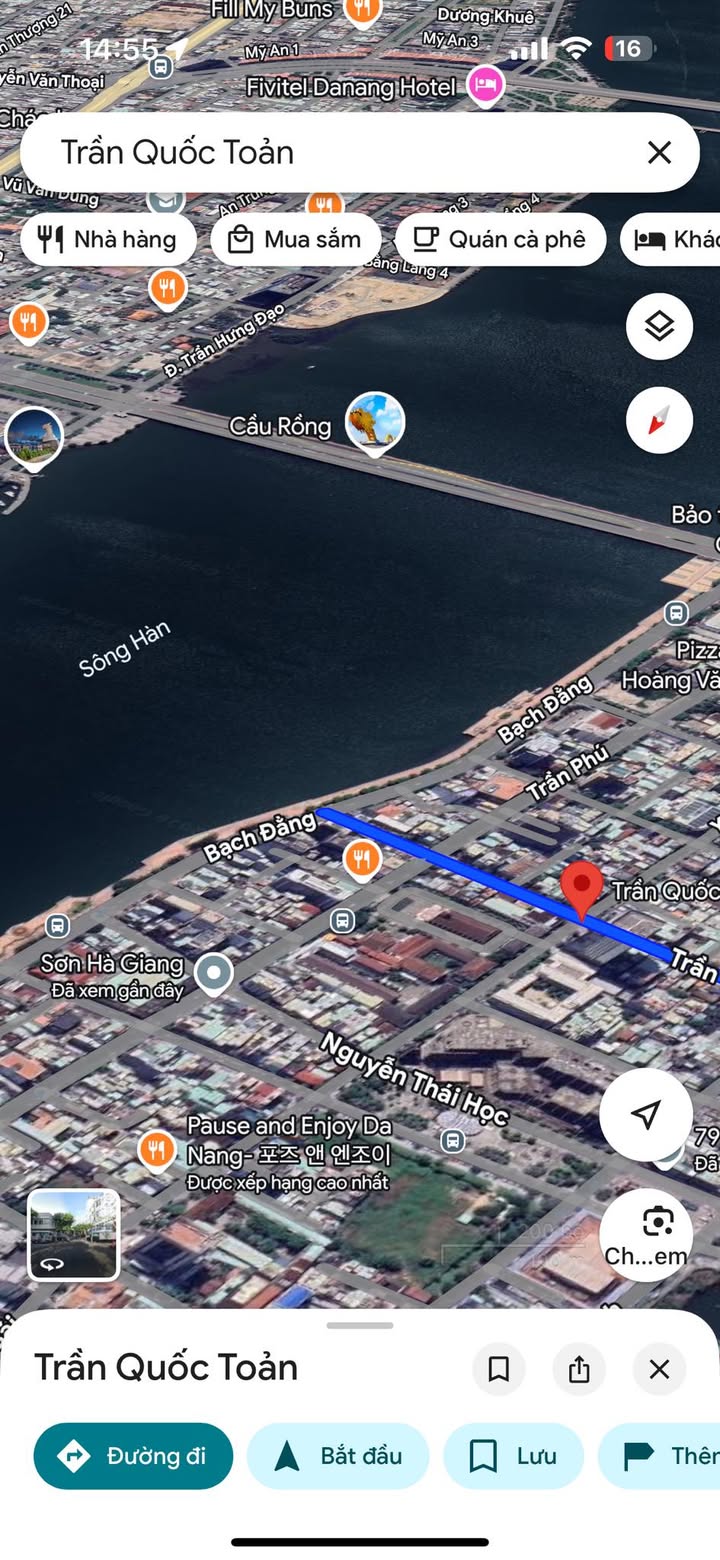Show Quán cà phê nearby
720x1560 pixels.
500,240
